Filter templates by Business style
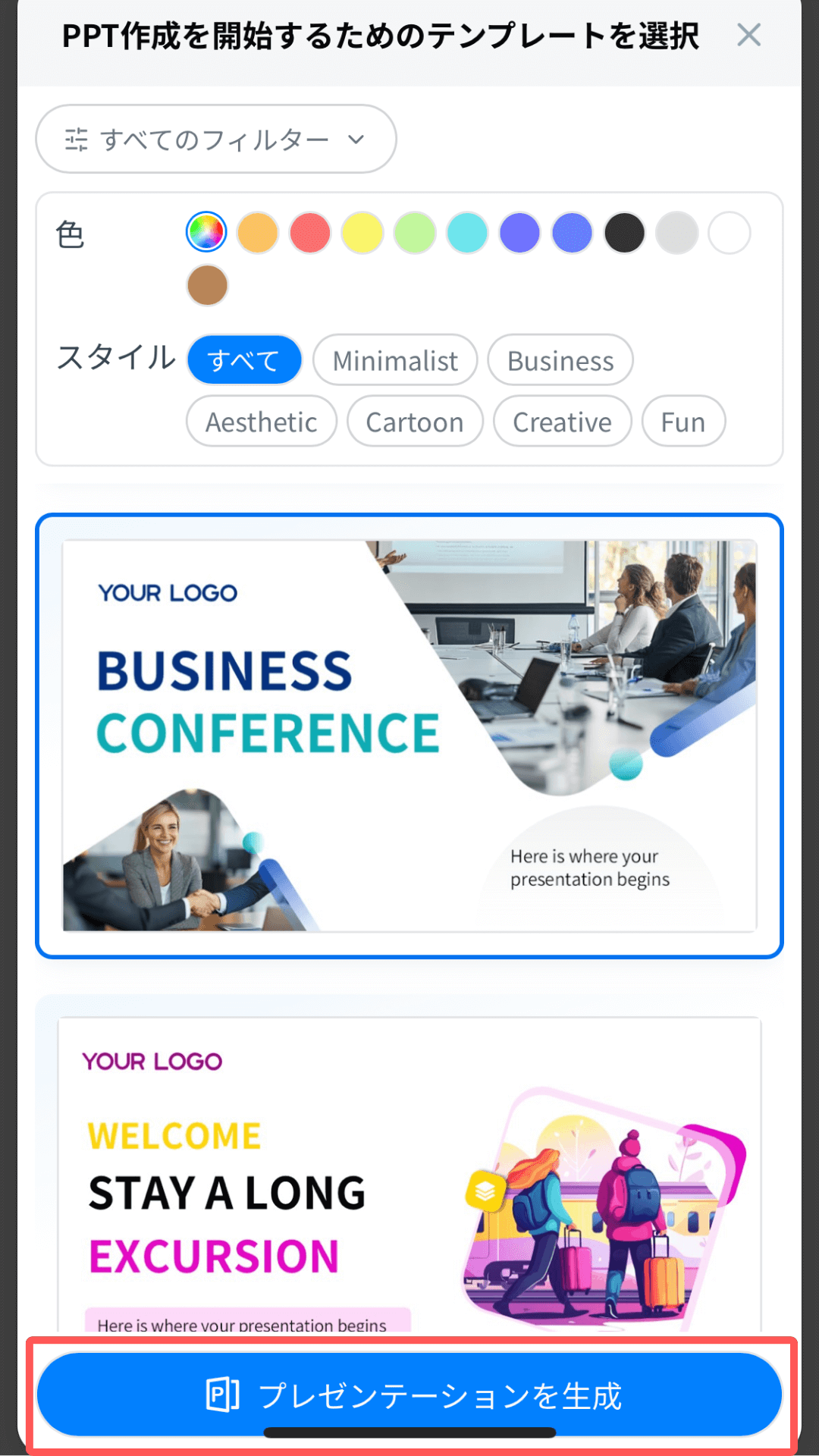Viewport: 819px width, 1456px height. [x=560, y=360]
